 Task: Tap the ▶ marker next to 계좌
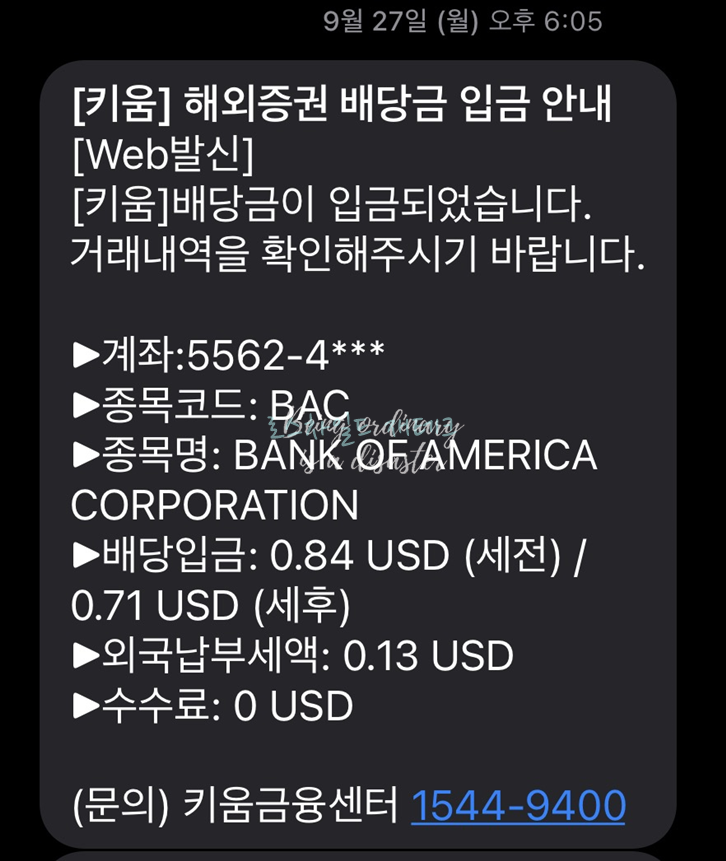pos(84,351)
